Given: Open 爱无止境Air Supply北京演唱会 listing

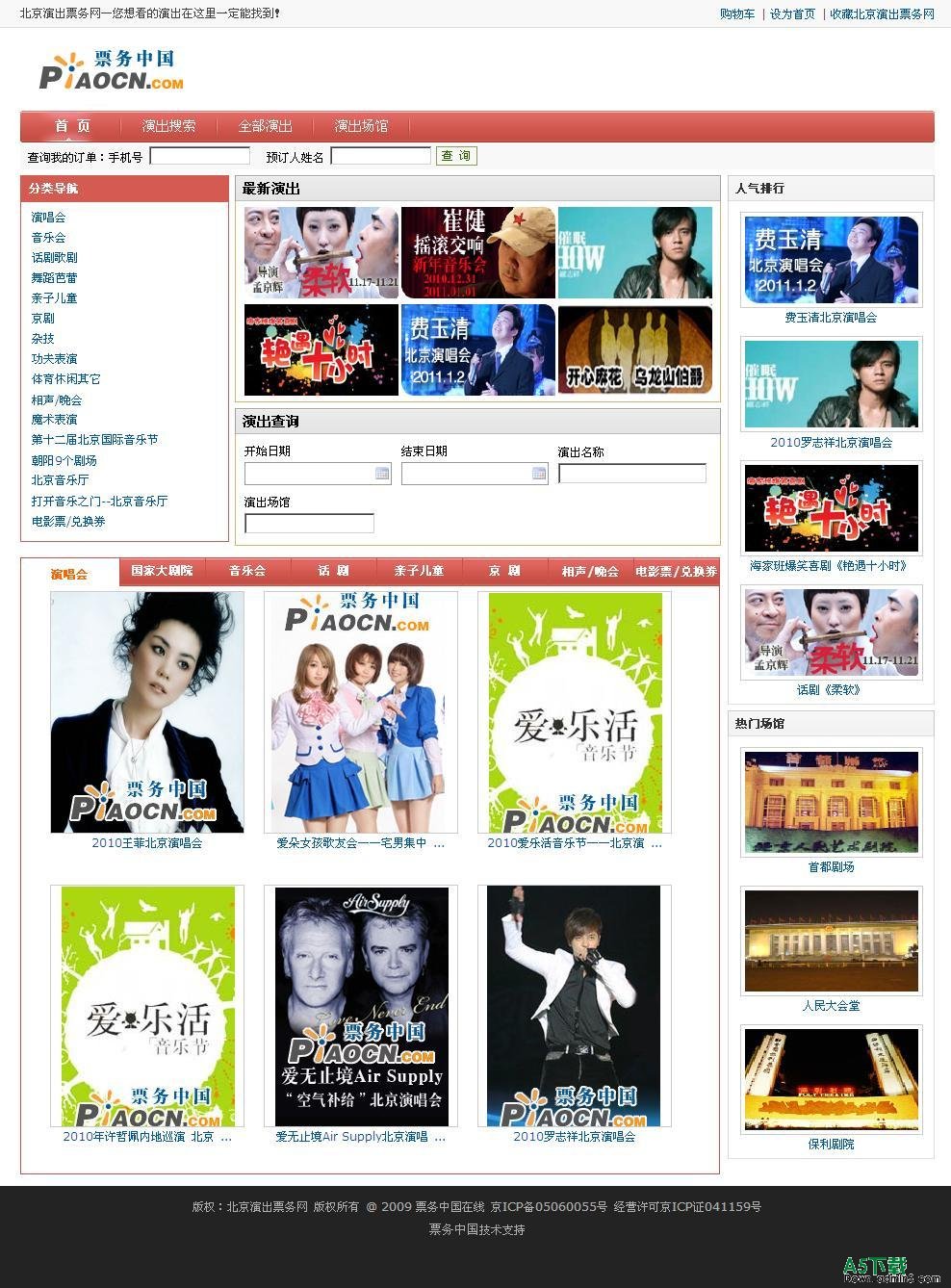Looking at the screenshot, I should [x=361, y=1006].
